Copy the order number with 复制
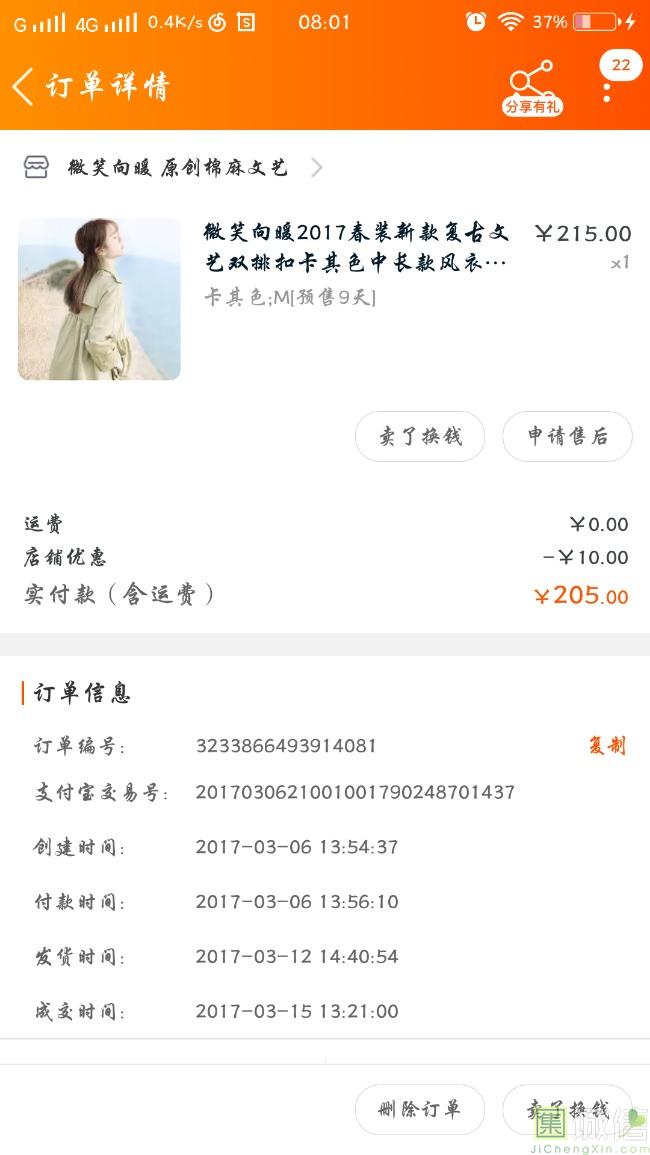 606,746
